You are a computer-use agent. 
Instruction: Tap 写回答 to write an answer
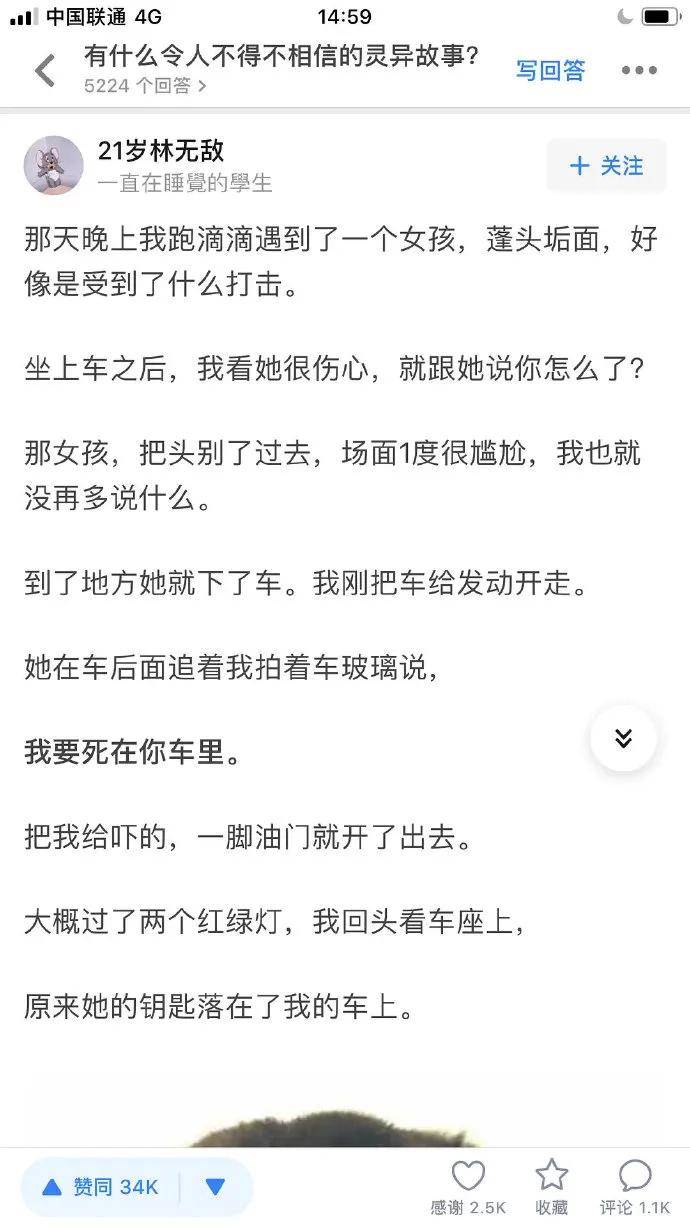pos(550,70)
